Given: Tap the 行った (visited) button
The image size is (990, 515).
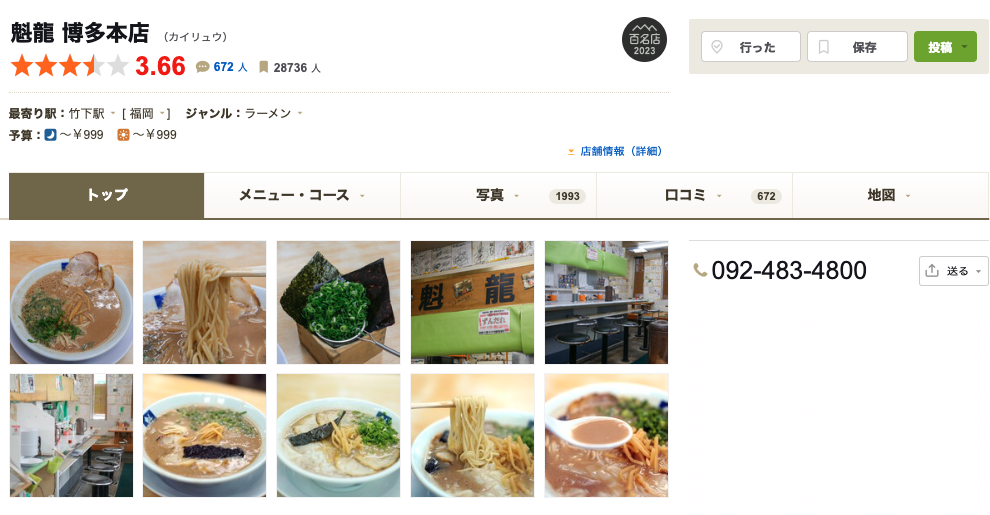Looking at the screenshot, I should pos(750,47).
